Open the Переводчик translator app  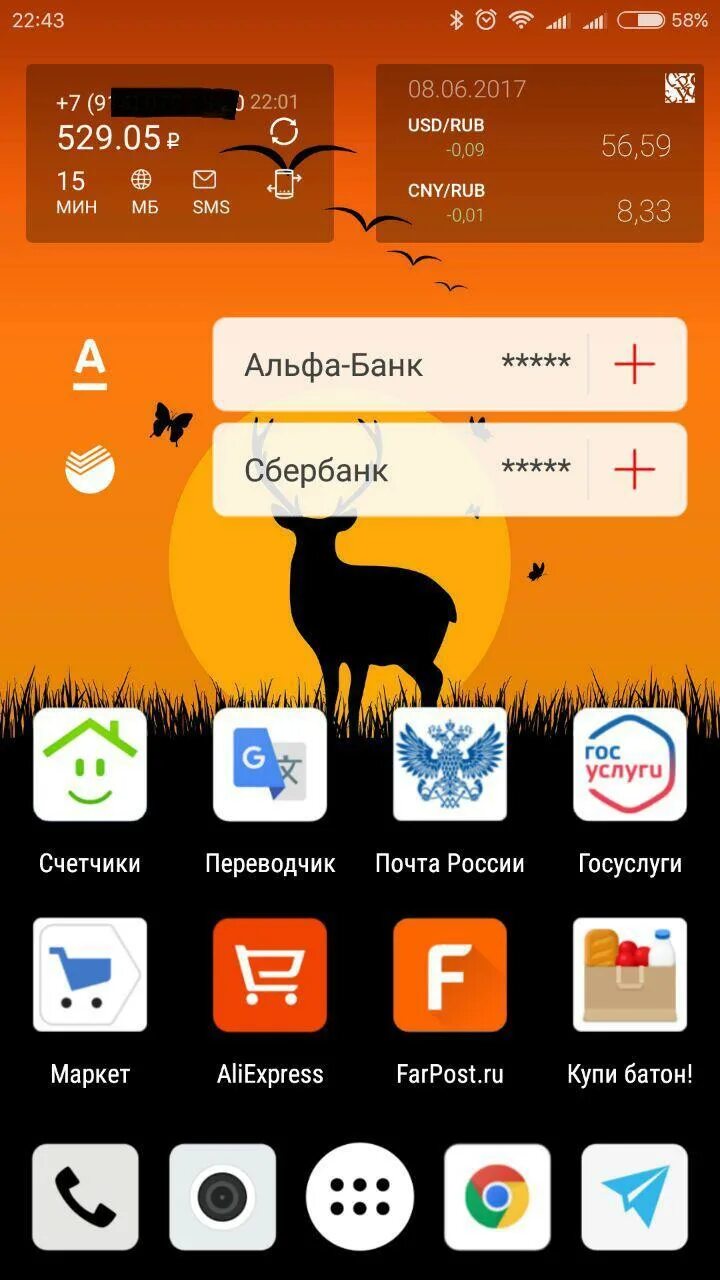pos(270,765)
